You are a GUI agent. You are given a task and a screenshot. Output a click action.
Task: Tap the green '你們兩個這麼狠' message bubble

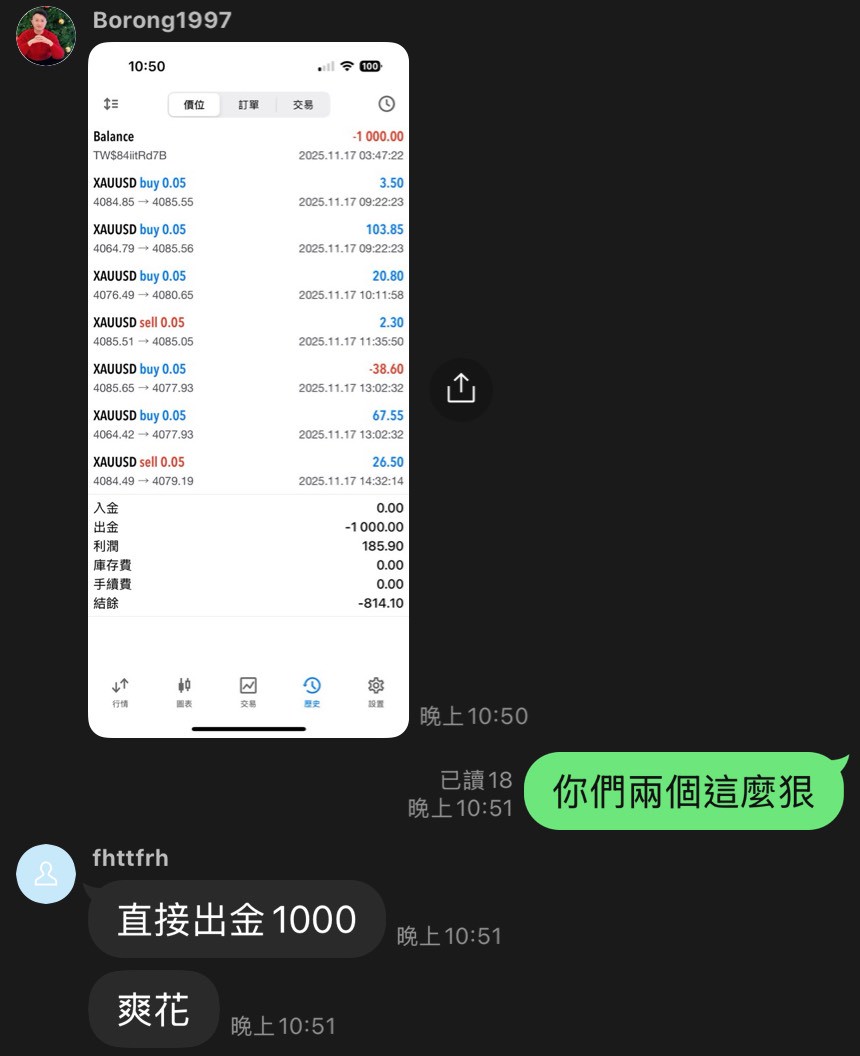[x=685, y=791]
